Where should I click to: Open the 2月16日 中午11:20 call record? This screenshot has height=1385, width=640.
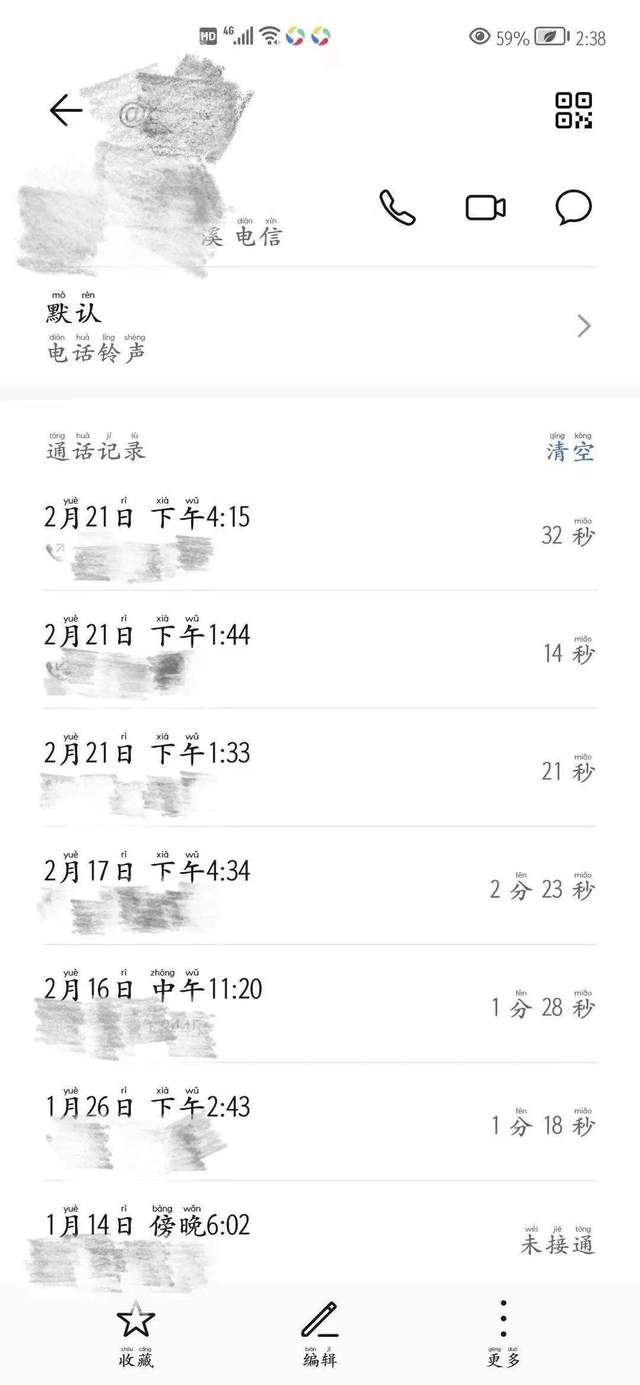pos(320,1004)
